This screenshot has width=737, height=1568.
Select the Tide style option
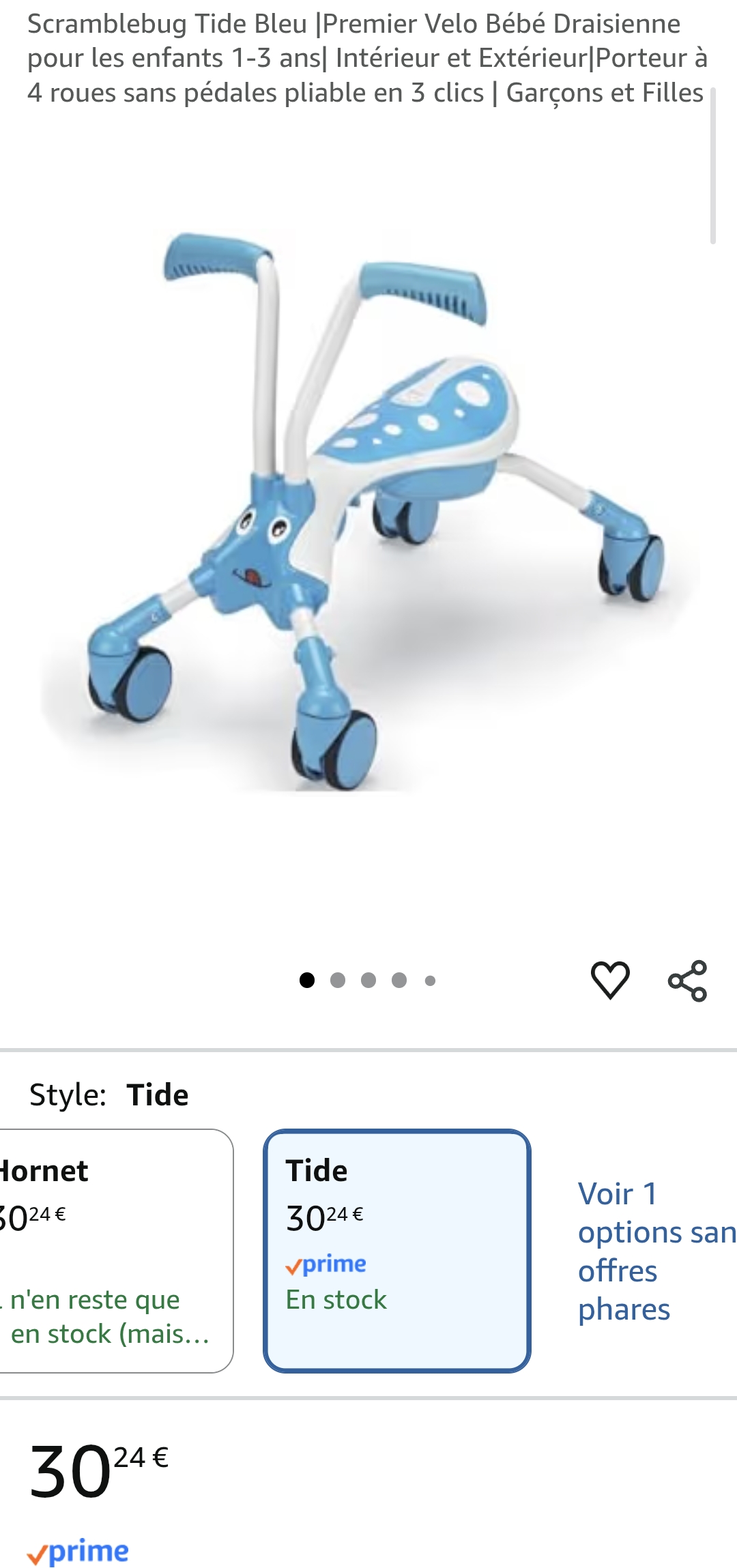pos(396,1250)
